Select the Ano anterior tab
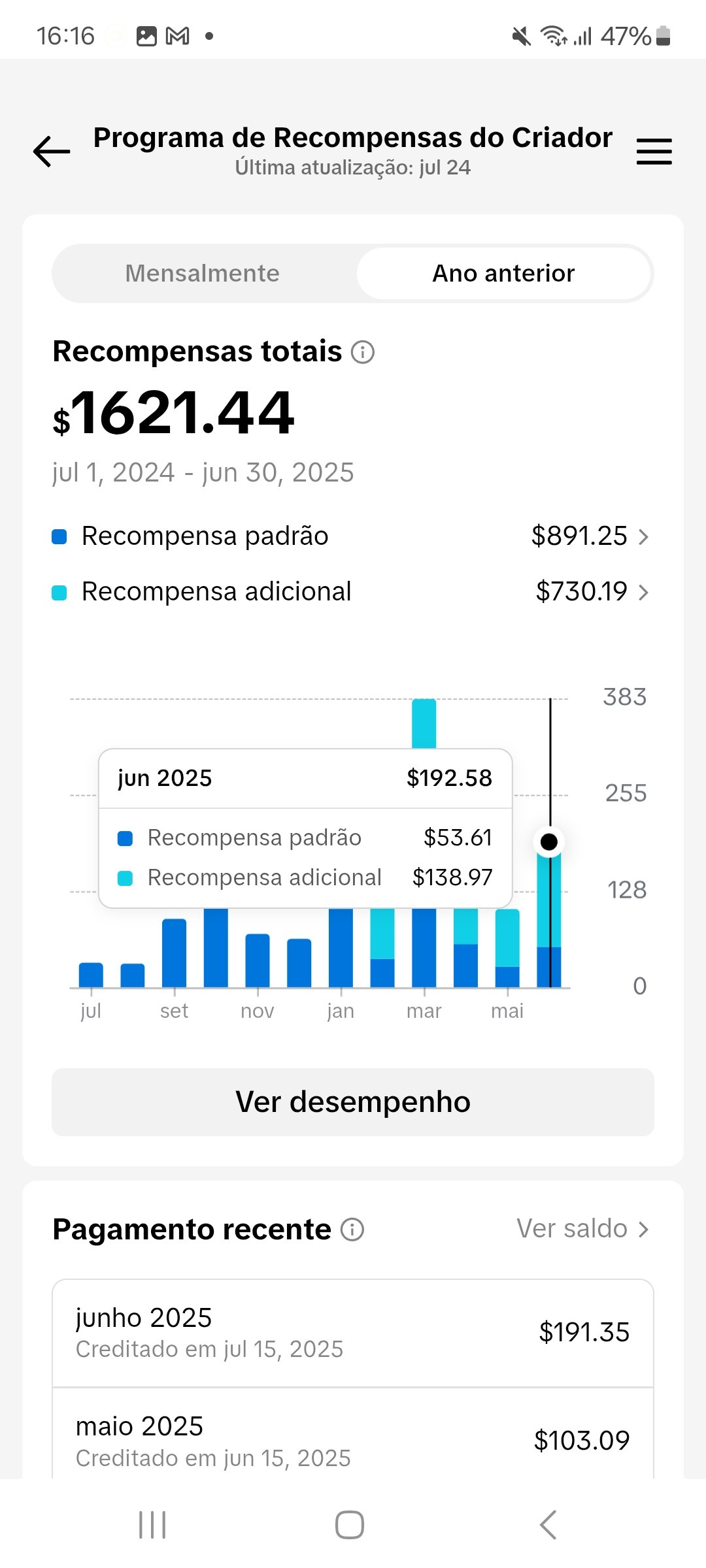 tap(503, 273)
